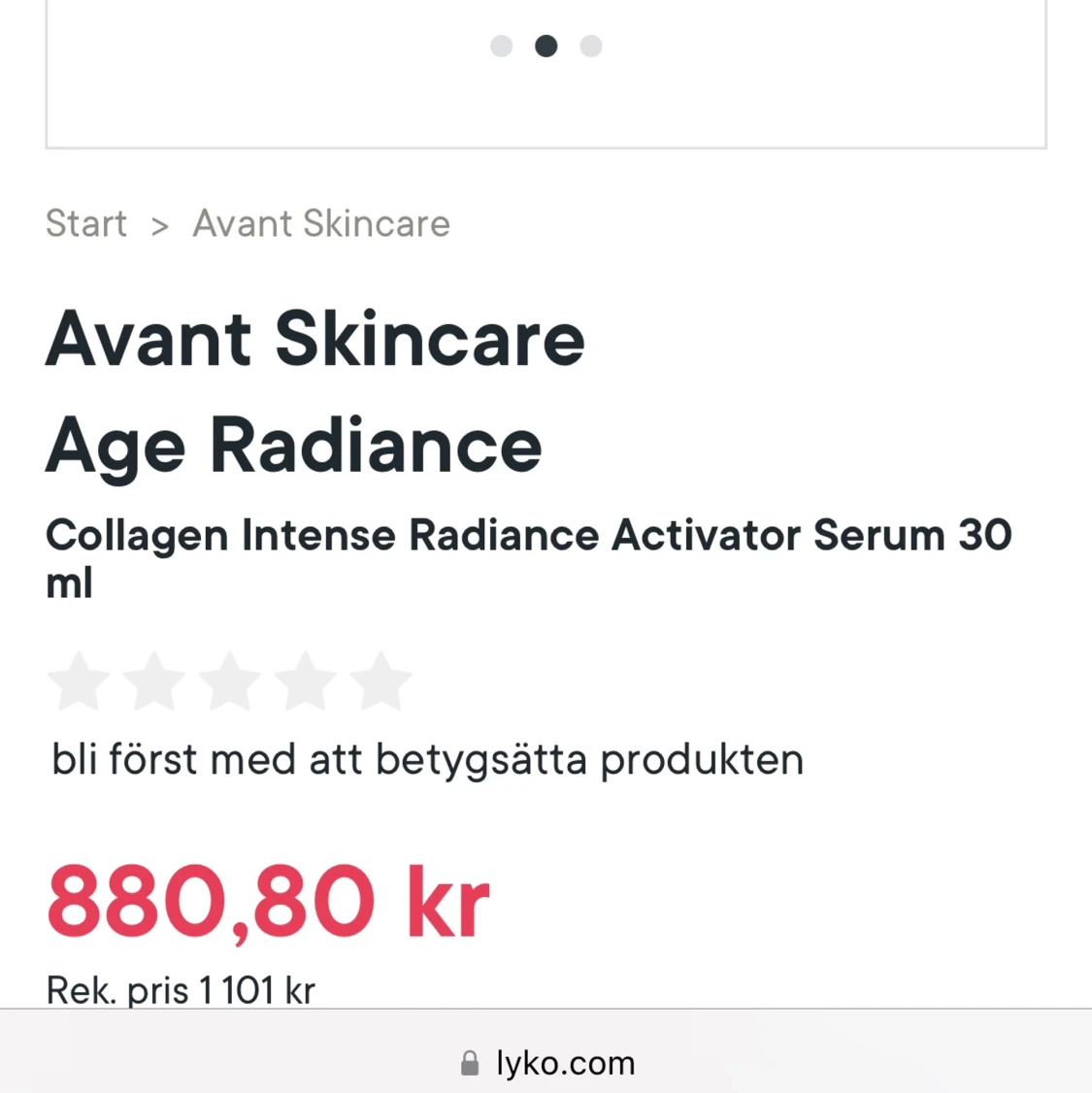Select the active dark carousel dot
This screenshot has height=1093, width=1092.
click(546, 46)
